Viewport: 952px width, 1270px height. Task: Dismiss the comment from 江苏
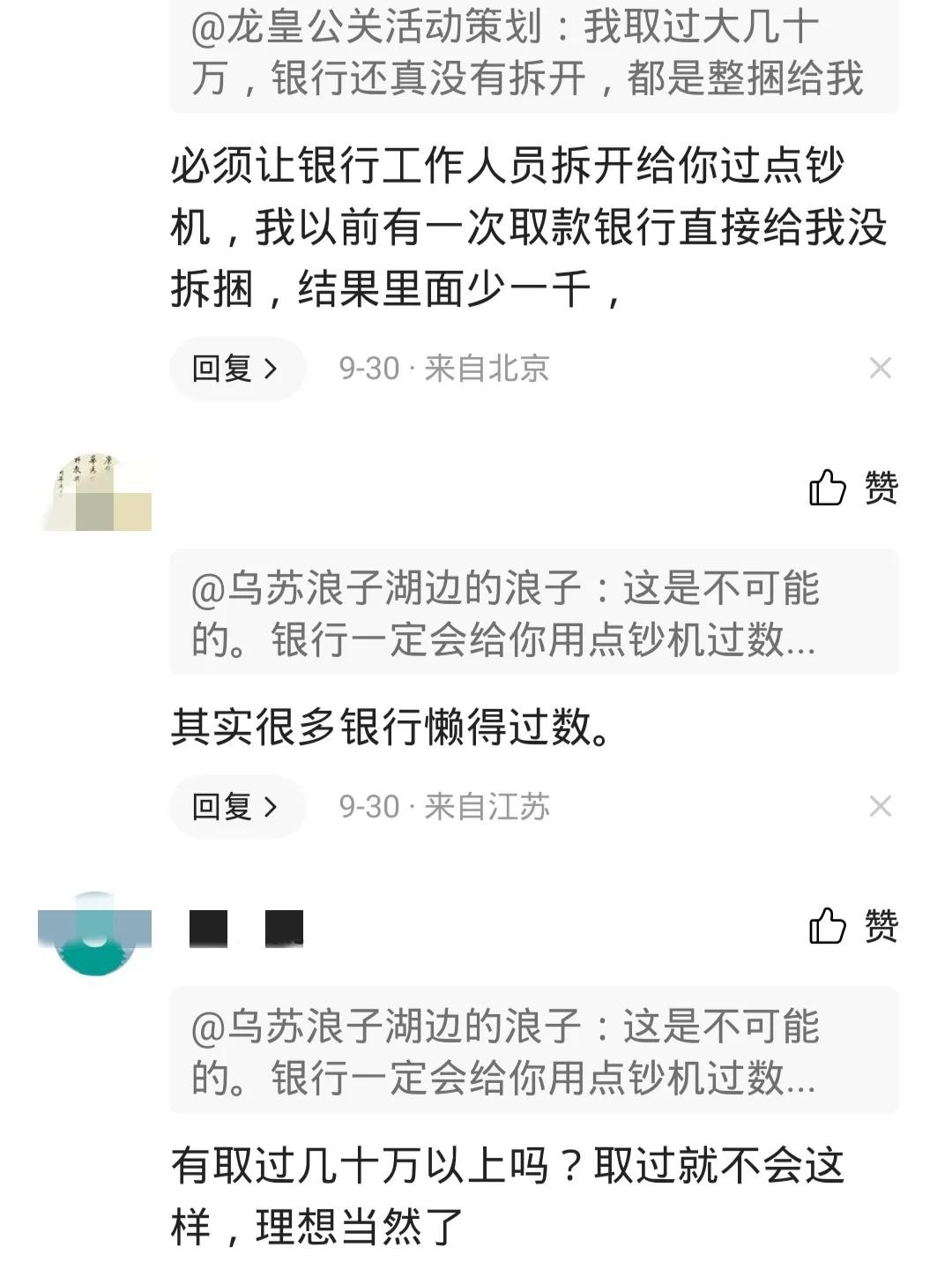pos(880,806)
